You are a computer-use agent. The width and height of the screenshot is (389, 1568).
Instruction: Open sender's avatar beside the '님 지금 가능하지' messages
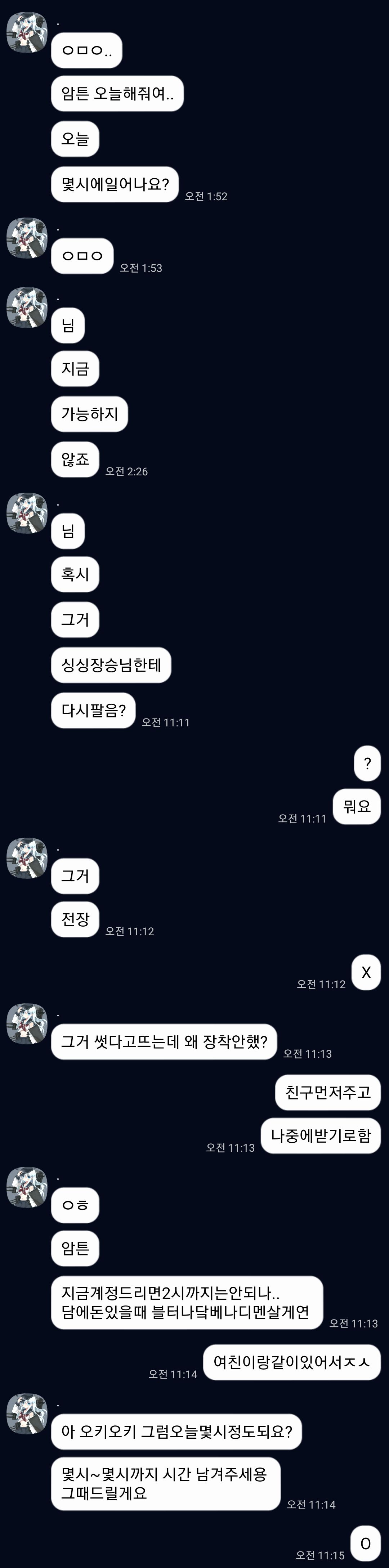[x=27, y=308]
